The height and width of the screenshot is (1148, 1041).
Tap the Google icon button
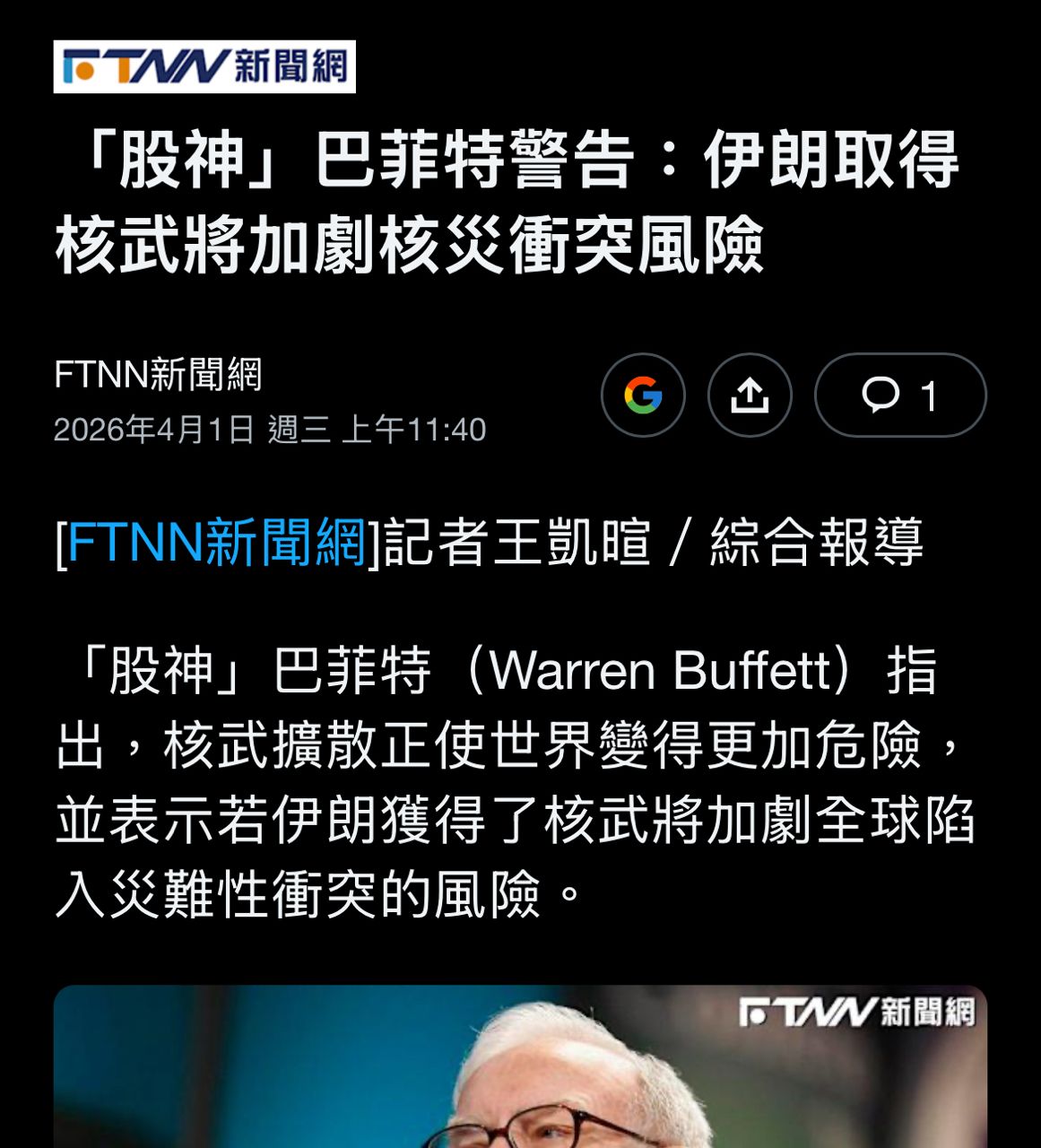643,396
